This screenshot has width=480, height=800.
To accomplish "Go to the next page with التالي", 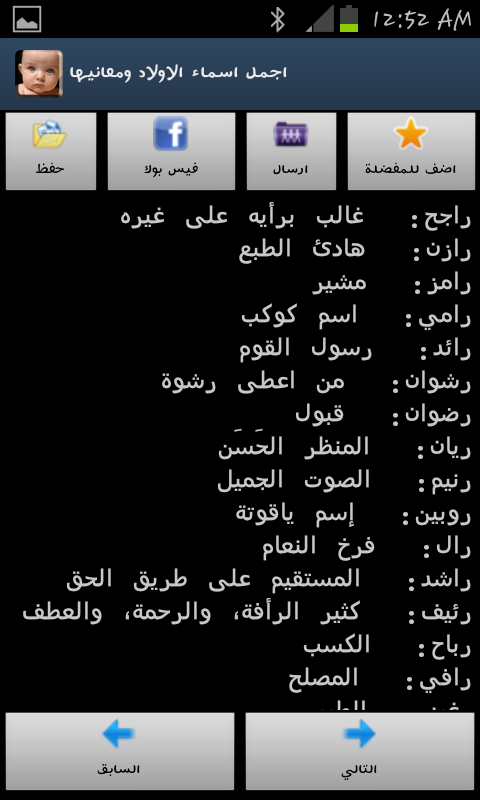I will click(360, 751).
